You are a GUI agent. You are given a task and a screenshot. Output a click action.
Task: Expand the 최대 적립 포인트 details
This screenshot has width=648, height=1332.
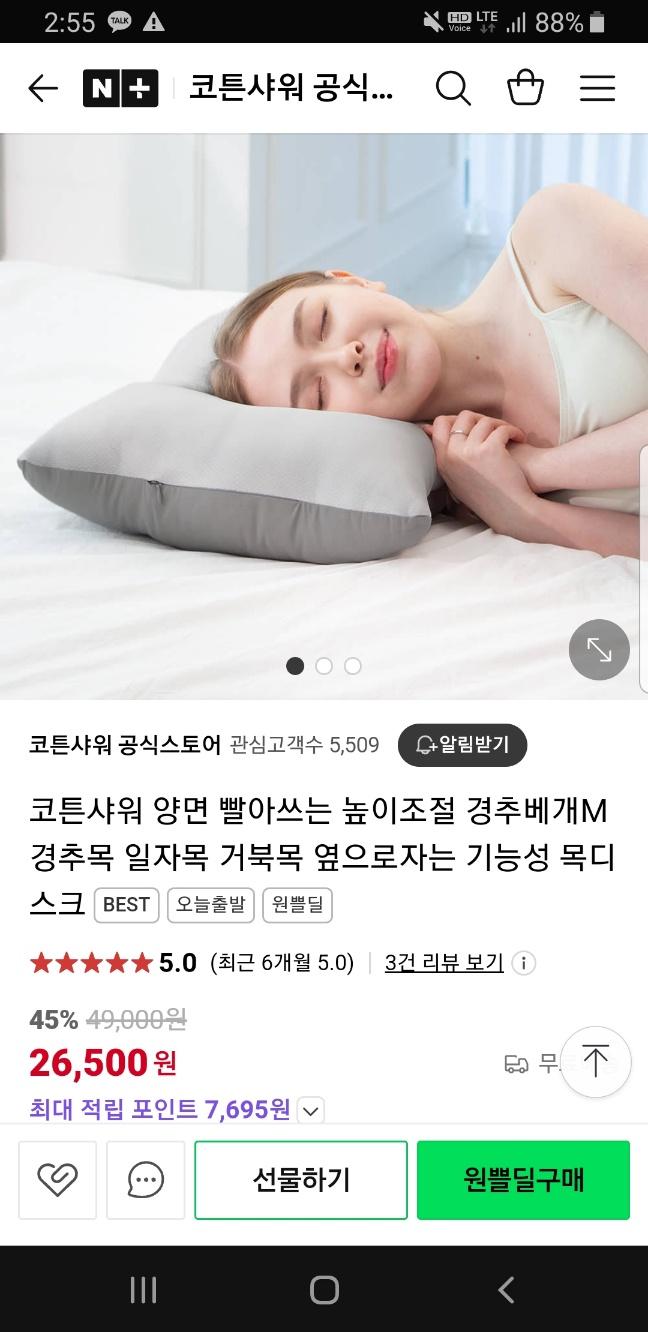click(x=311, y=1110)
